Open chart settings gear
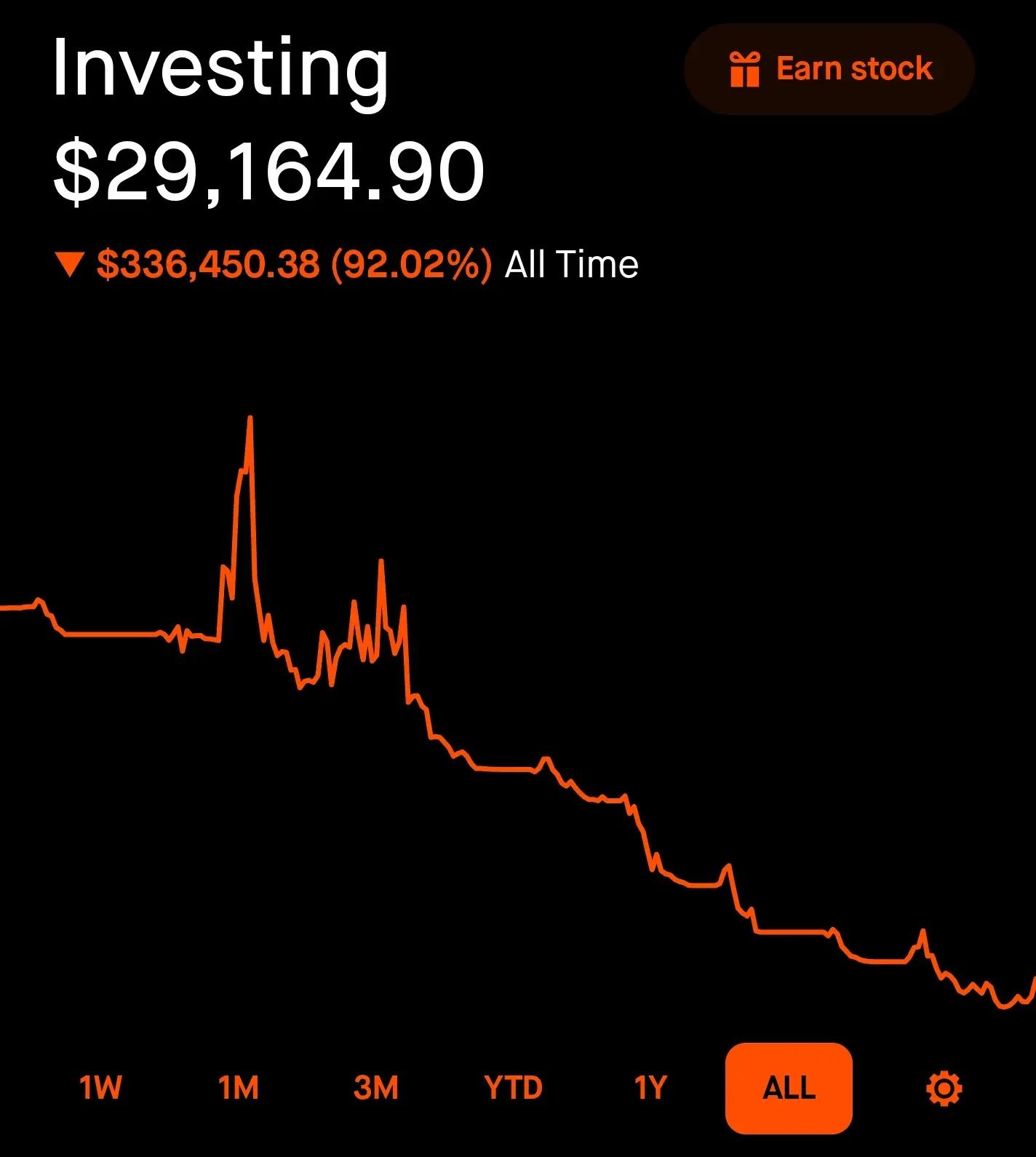The height and width of the screenshot is (1157, 1036). (944, 1089)
